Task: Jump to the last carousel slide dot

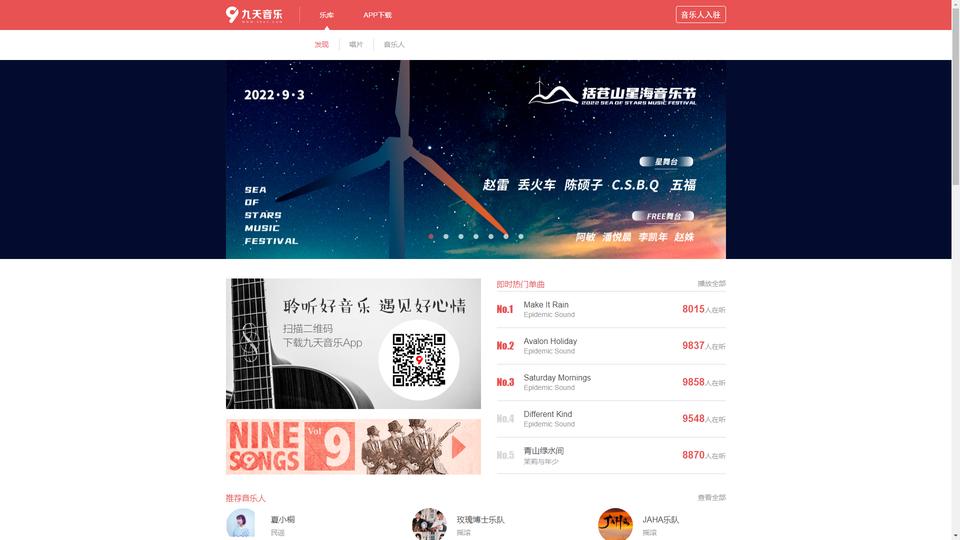Action: click(x=521, y=237)
